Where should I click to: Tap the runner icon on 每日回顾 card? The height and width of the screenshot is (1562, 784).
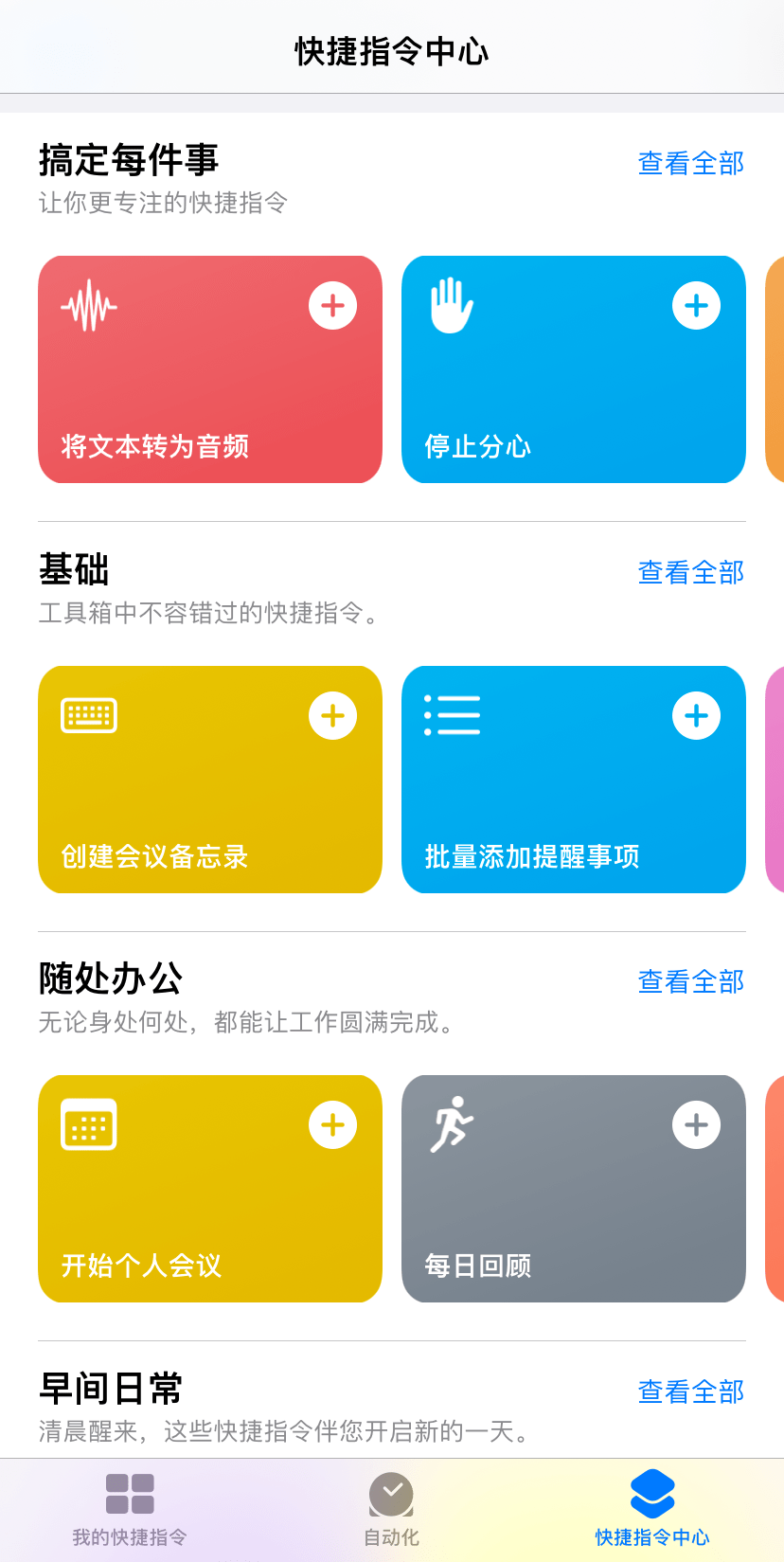point(454,1124)
